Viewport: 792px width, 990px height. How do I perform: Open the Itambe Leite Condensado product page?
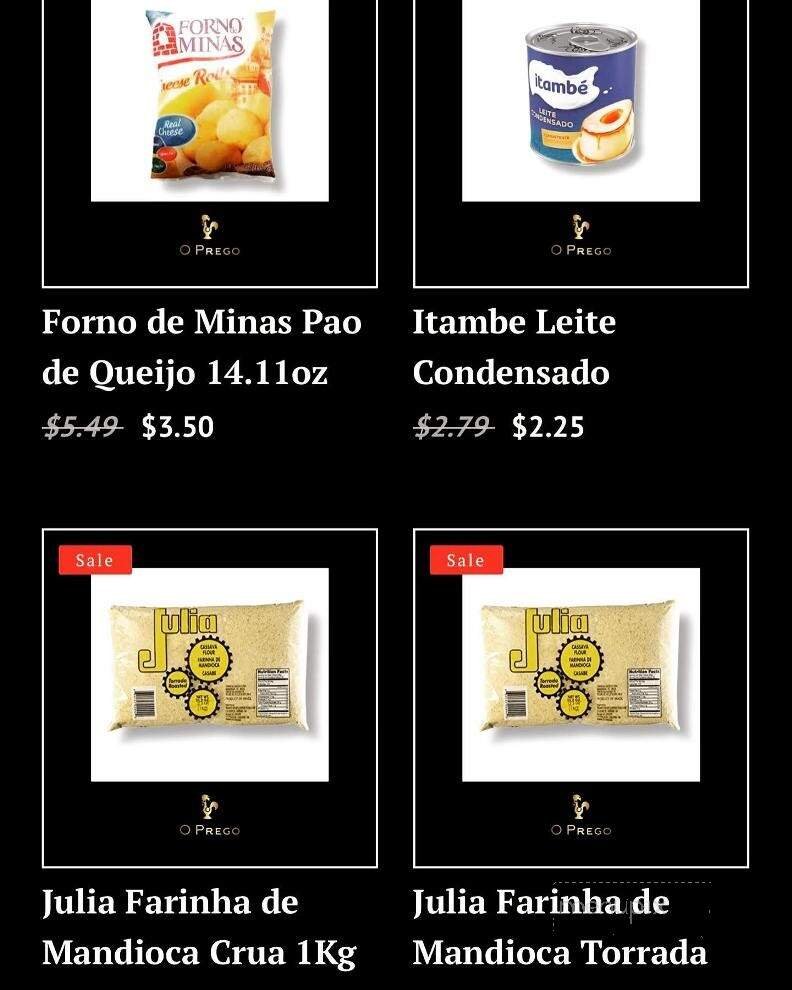point(515,348)
